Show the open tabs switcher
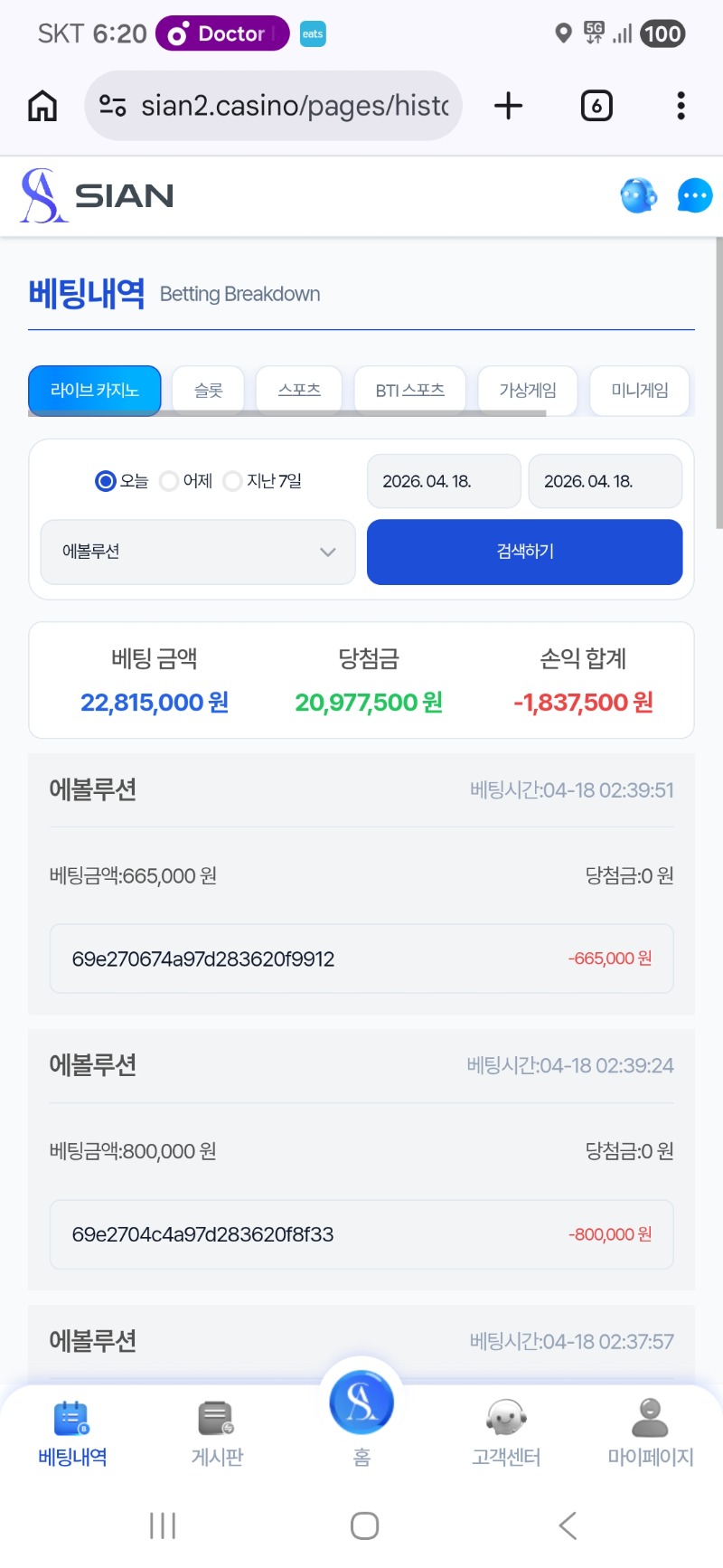The width and height of the screenshot is (723, 1568). [596, 106]
